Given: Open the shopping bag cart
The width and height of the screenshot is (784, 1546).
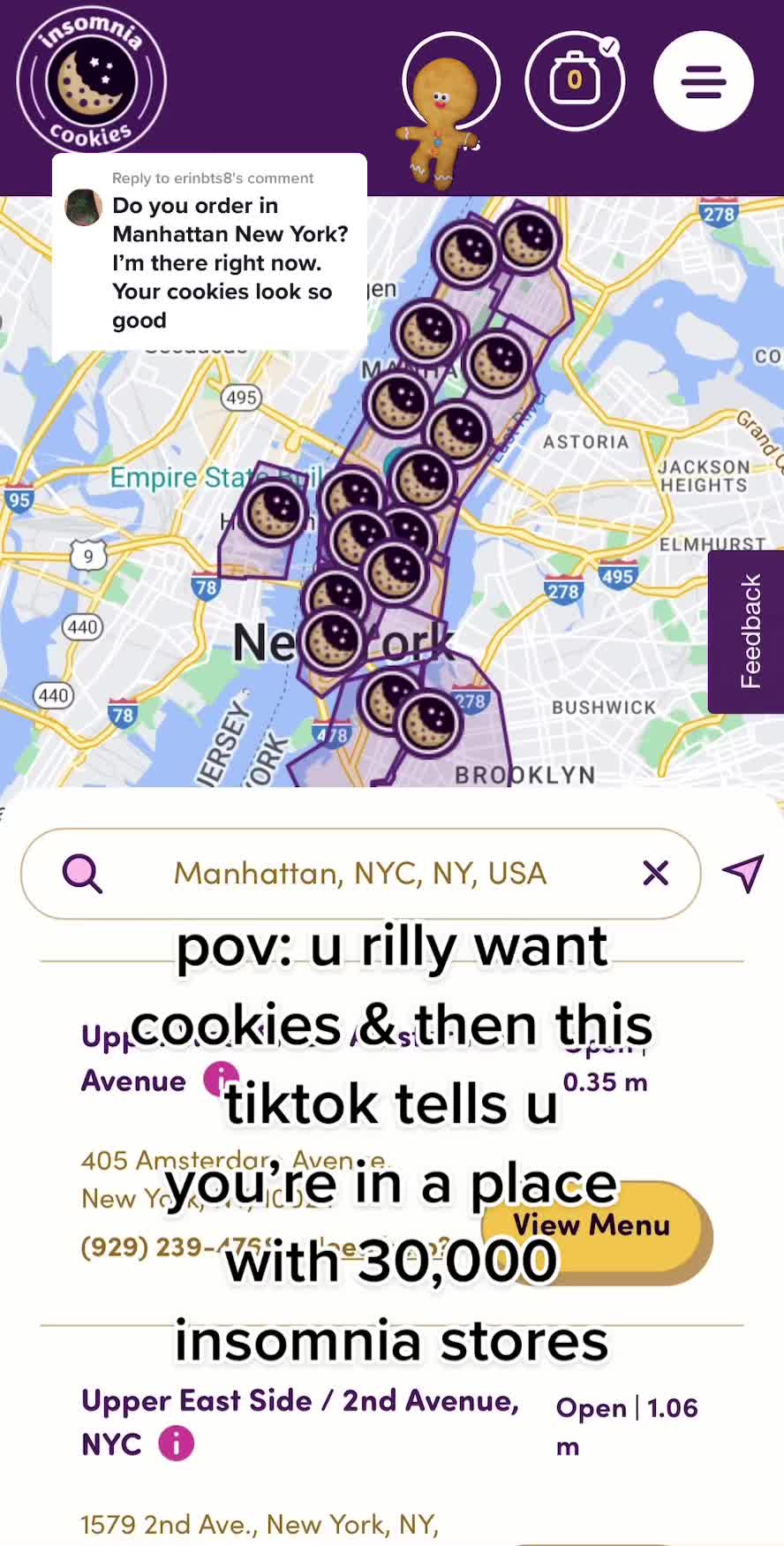Looking at the screenshot, I should coord(575,81).
